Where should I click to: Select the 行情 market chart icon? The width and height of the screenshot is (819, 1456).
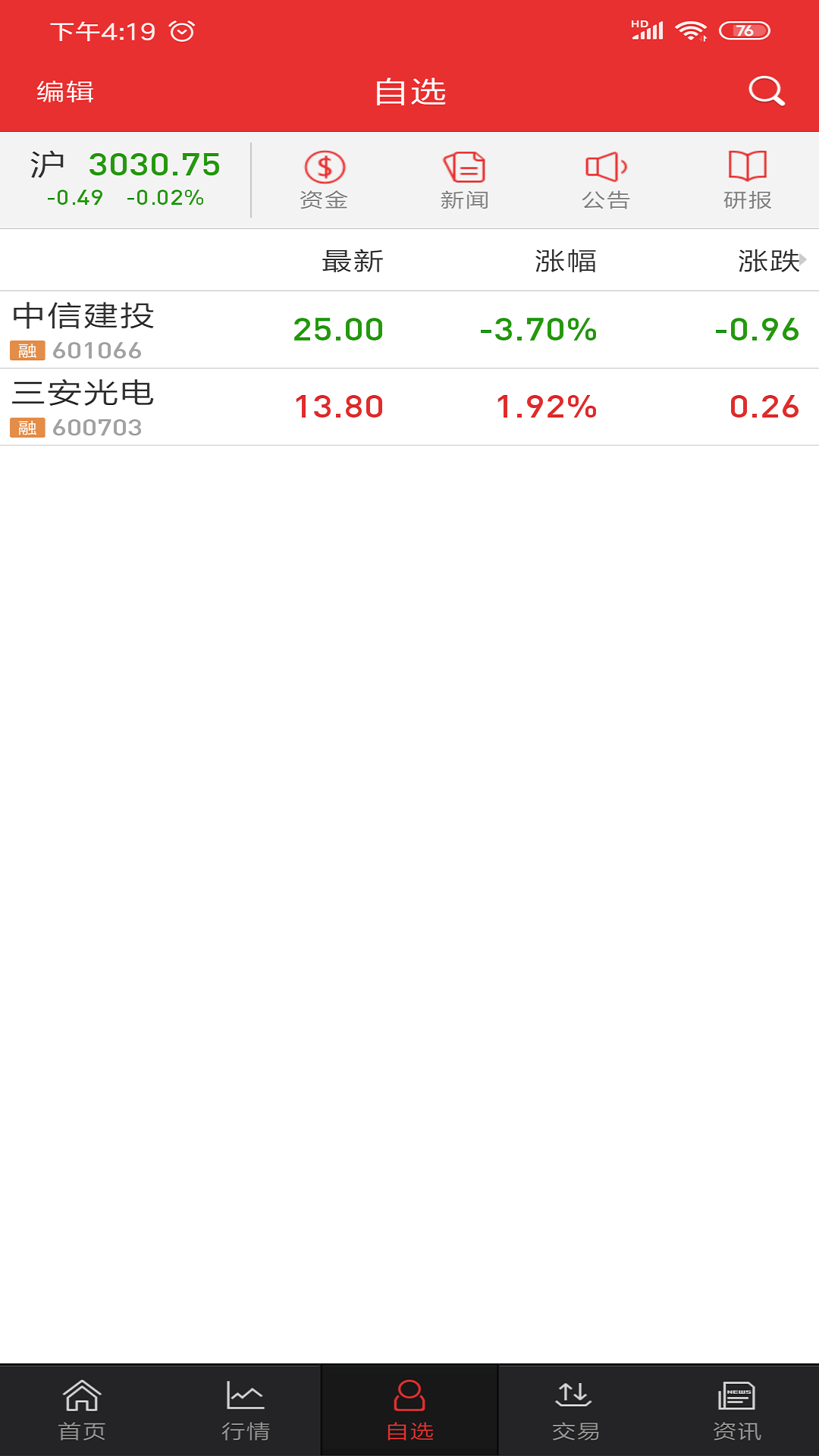245,1409
